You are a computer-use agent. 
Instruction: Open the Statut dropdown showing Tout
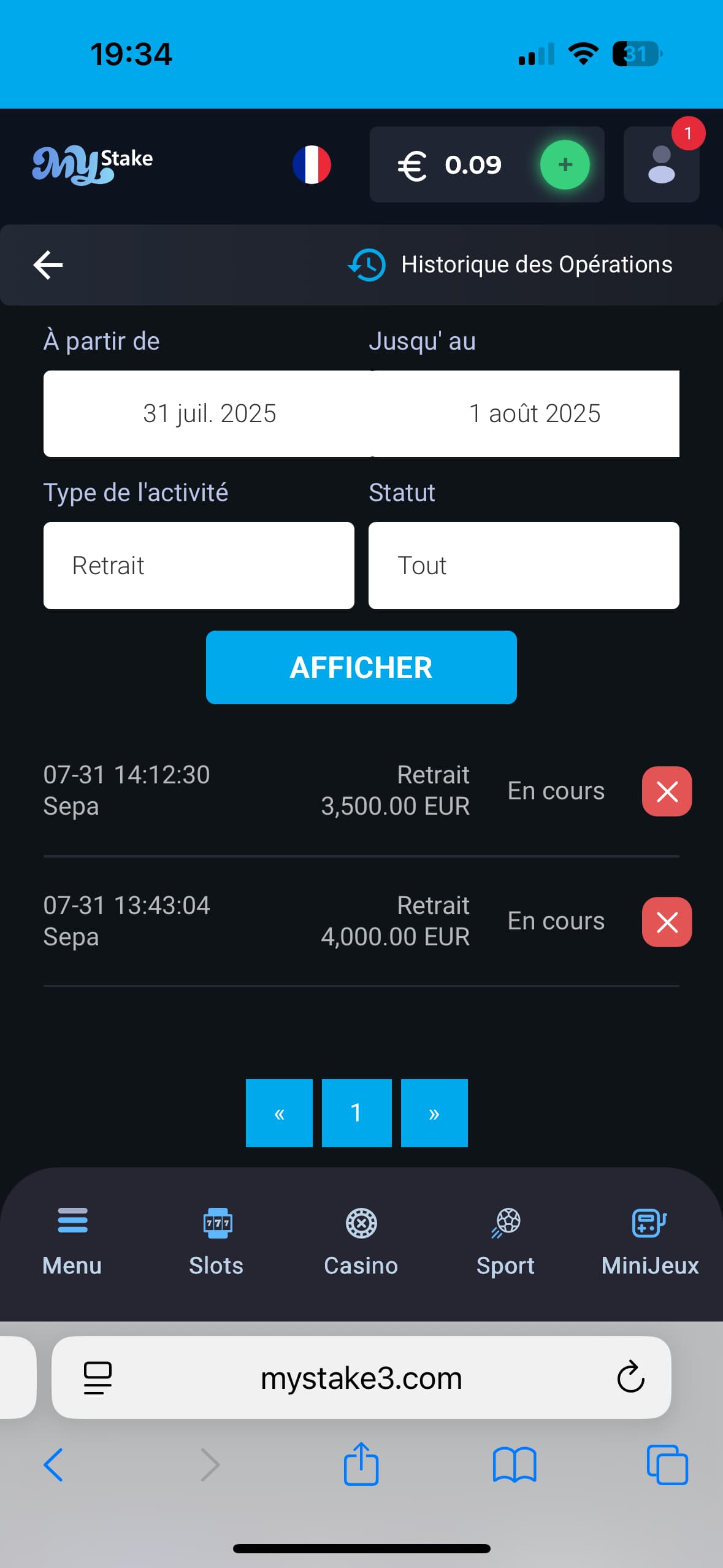[524, 565]
